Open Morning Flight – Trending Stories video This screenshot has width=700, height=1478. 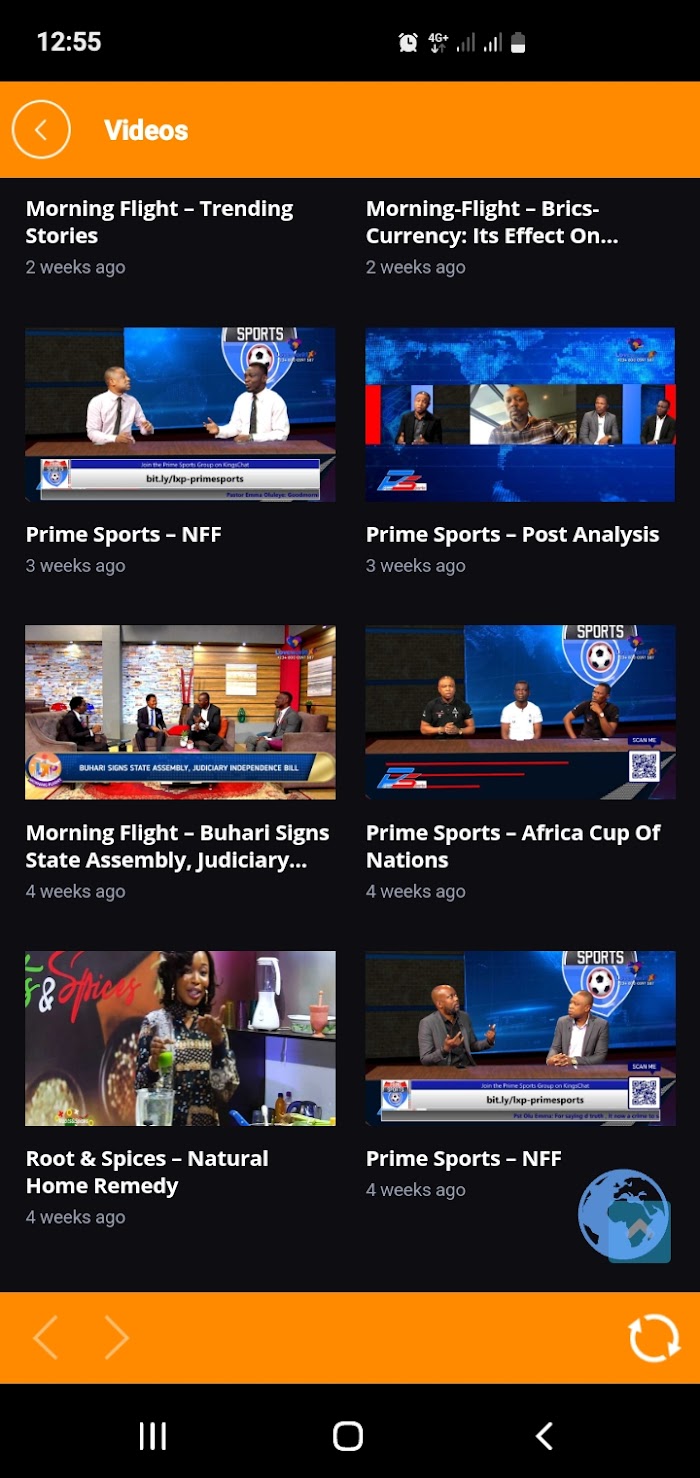pos(160,222)
